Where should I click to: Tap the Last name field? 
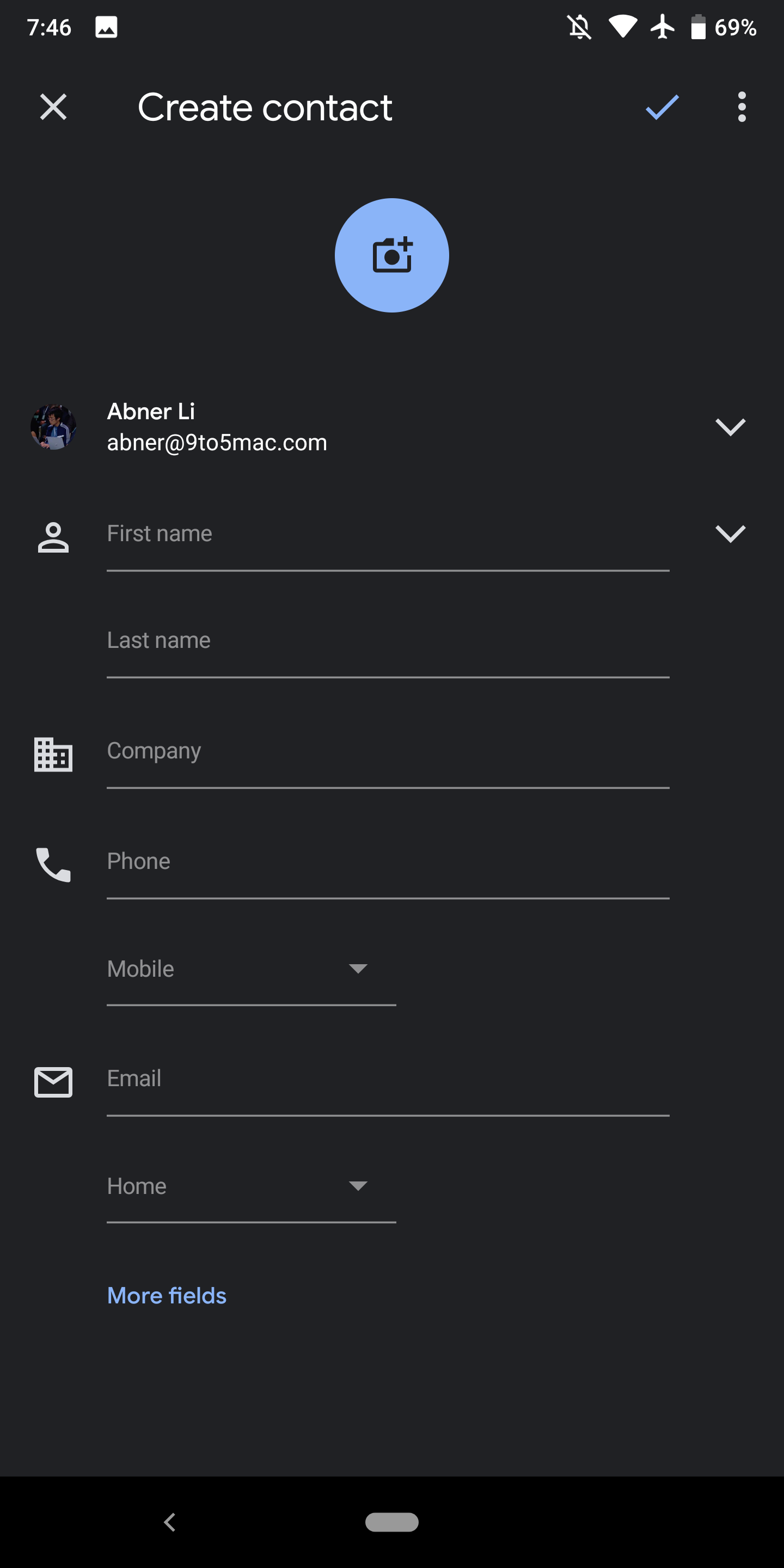pyautogui.click(x=388, y=644)
